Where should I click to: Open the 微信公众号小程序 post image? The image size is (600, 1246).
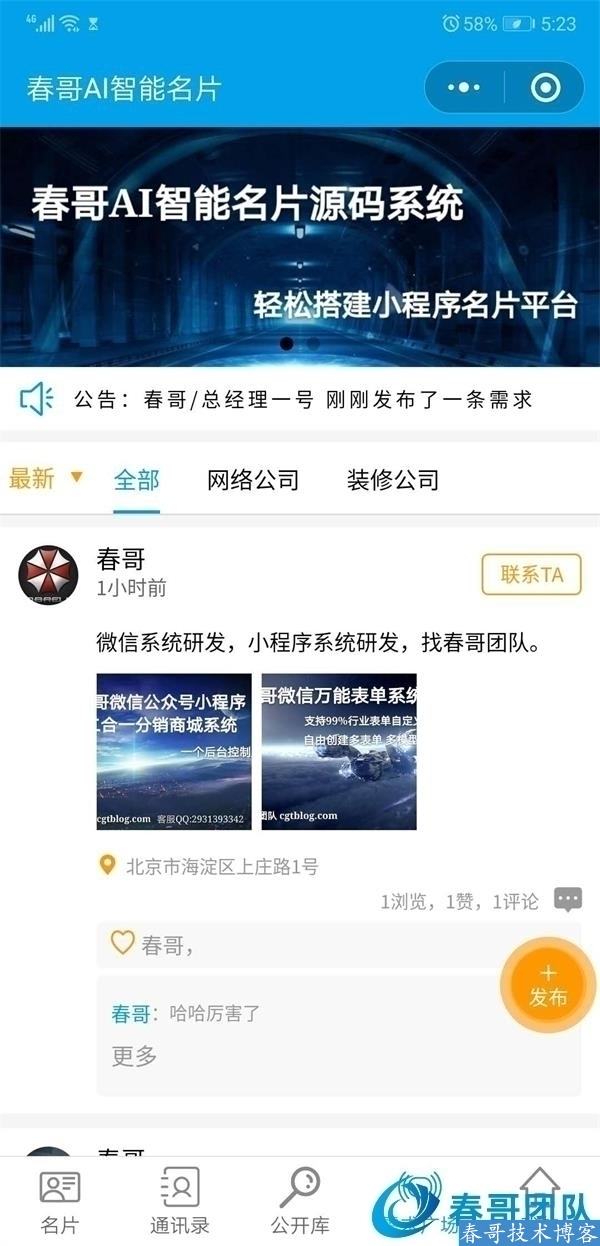pyautogui.click(x=174, y=751)
